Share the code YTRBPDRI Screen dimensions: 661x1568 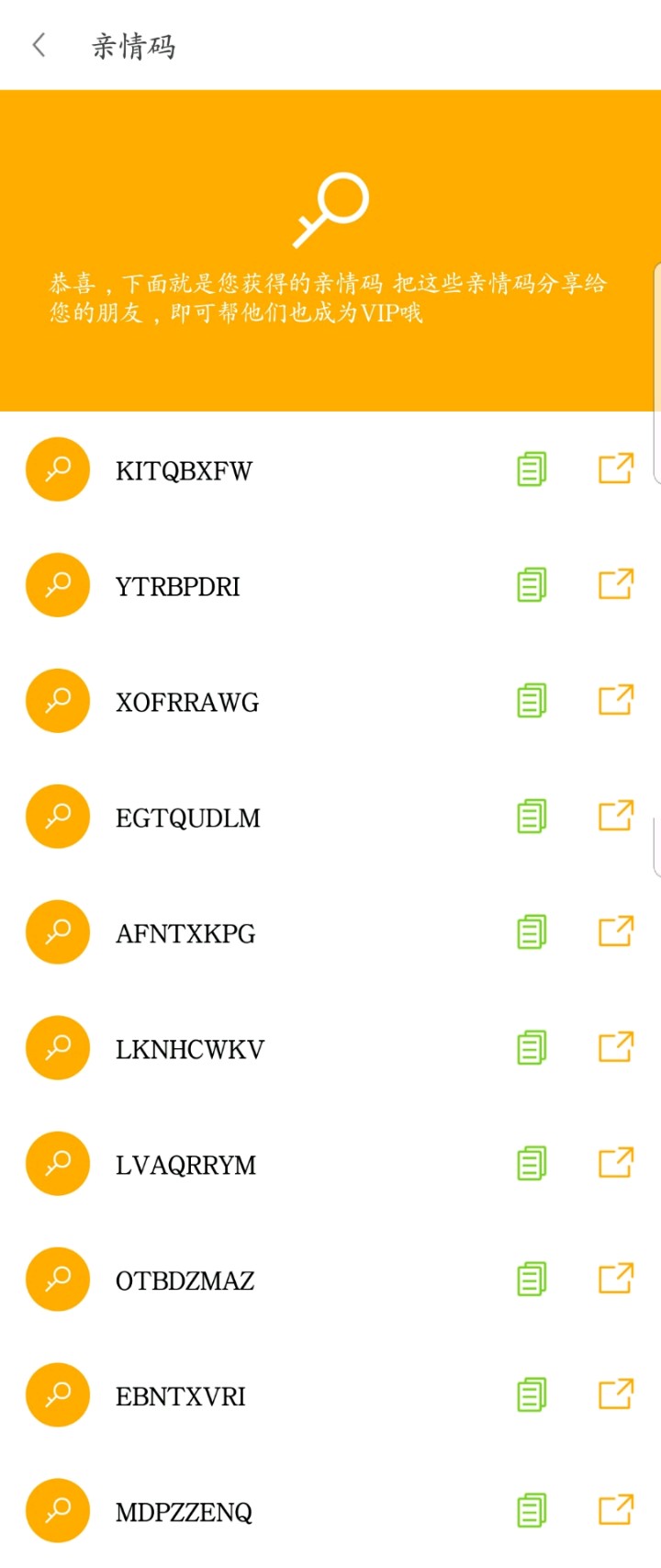[x=615, y=584]
